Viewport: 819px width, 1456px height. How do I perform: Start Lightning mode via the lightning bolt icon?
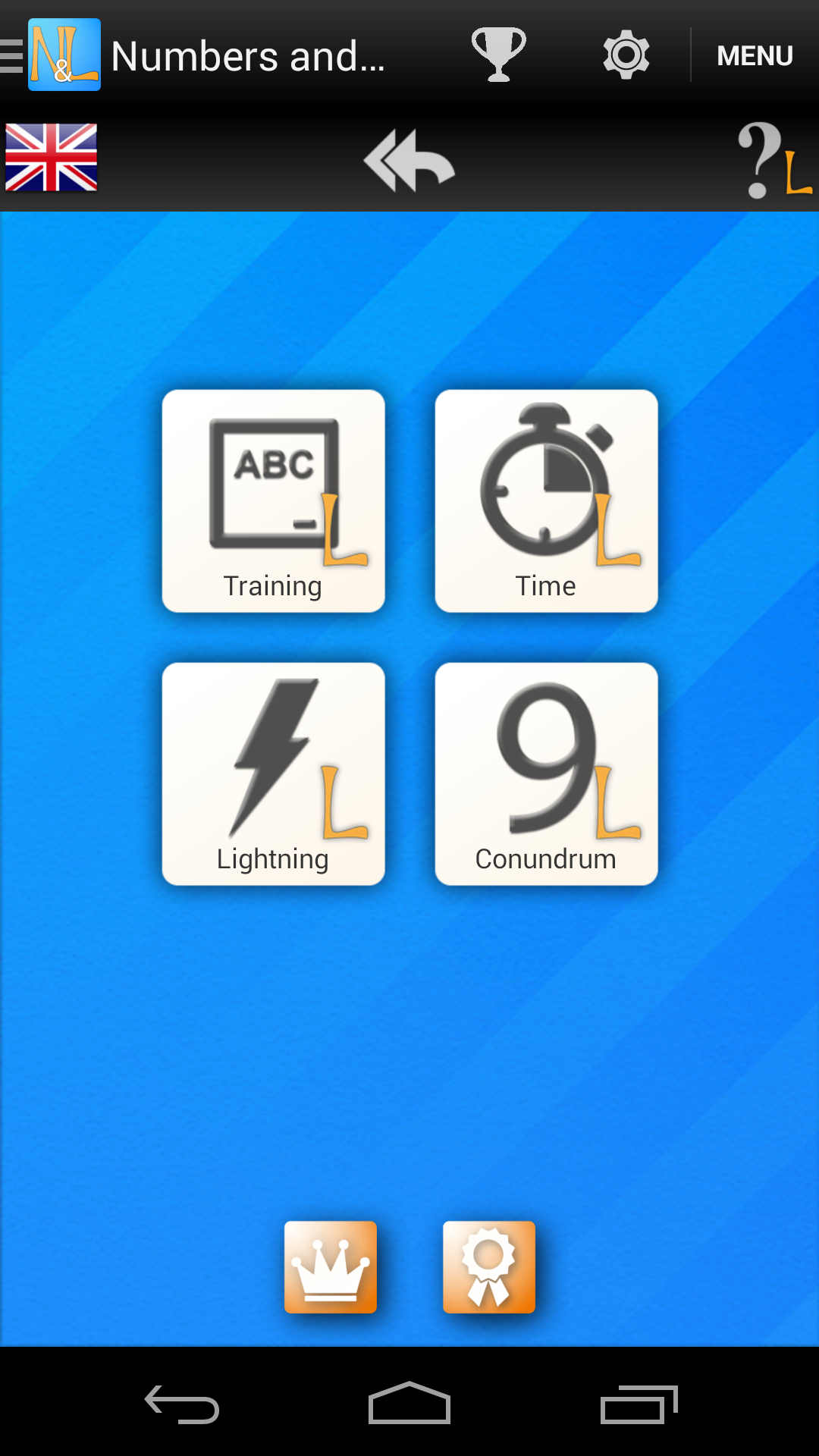(x=273, y=773)
